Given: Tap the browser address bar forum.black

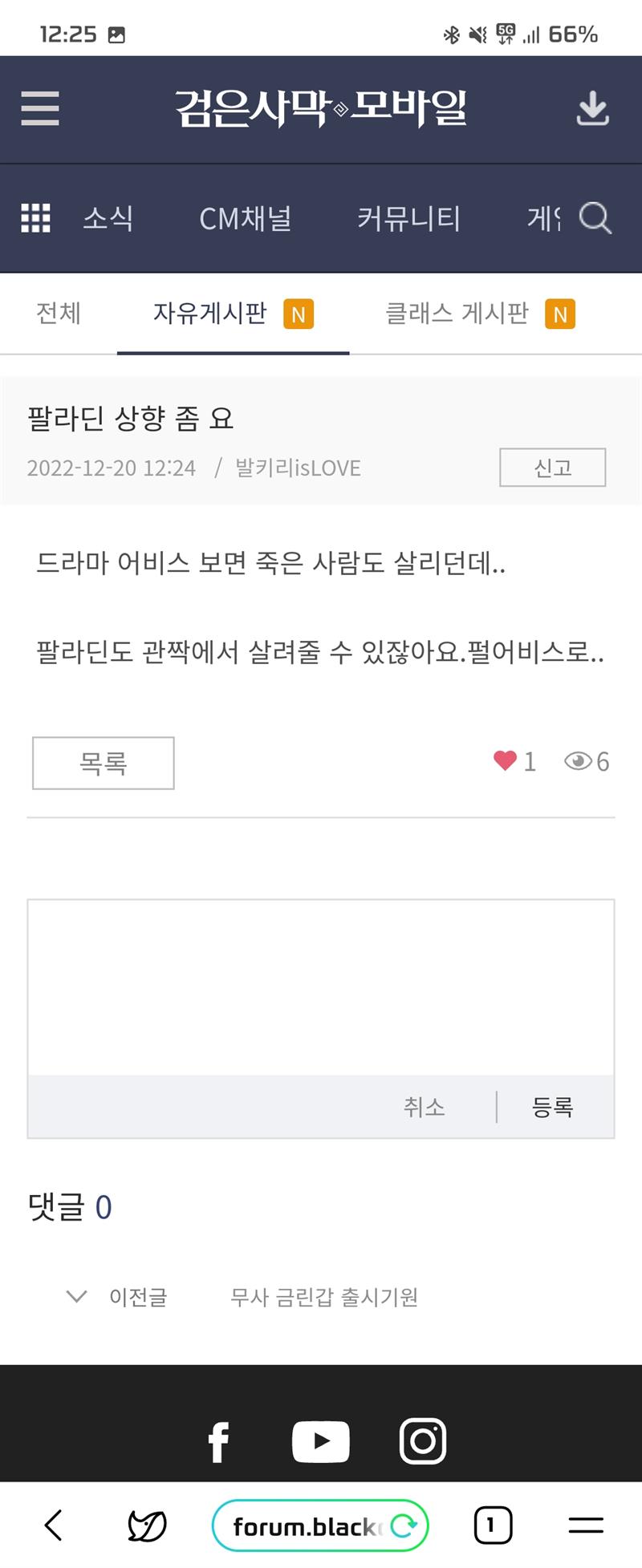Looking at the screenshot, I should [309, 1526].
